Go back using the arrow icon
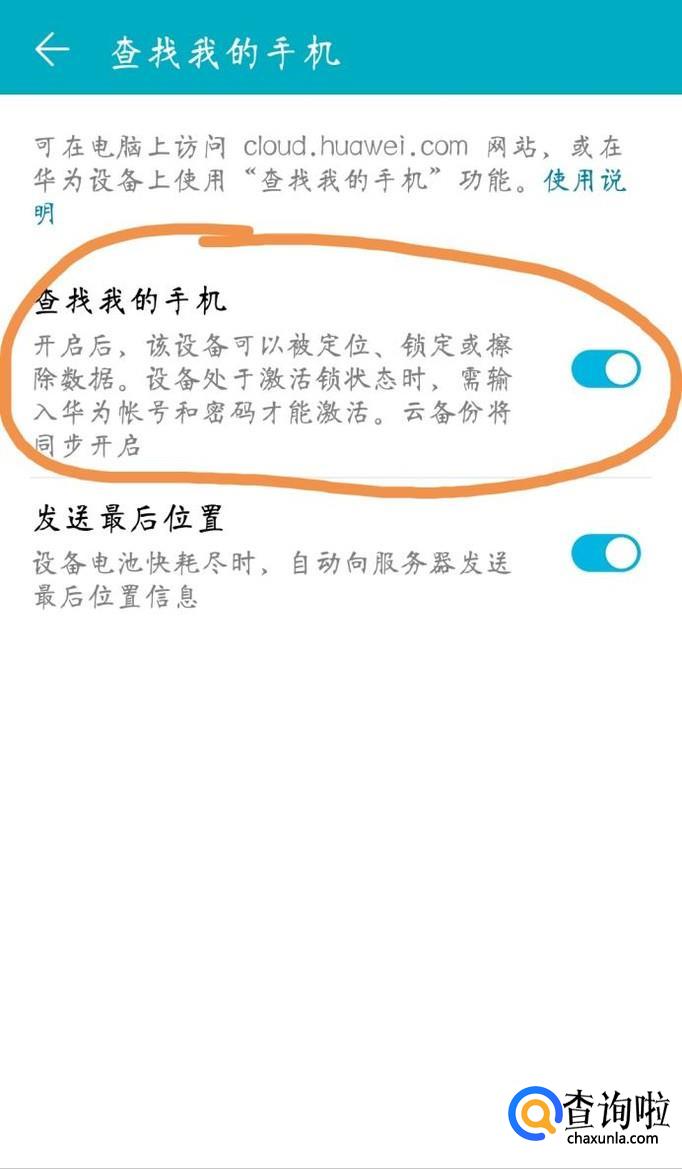682x1169 pixels. click(51, 50)
